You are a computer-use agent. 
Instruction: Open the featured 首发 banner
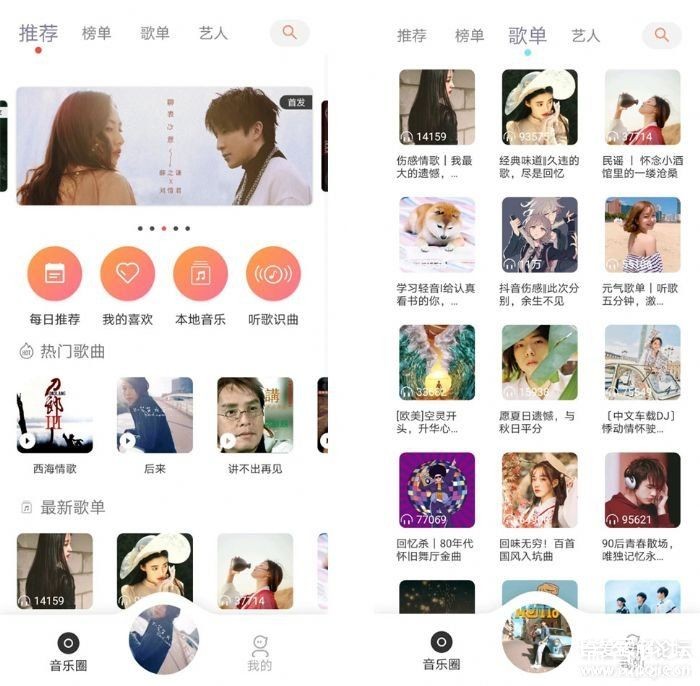pos(164,146)
